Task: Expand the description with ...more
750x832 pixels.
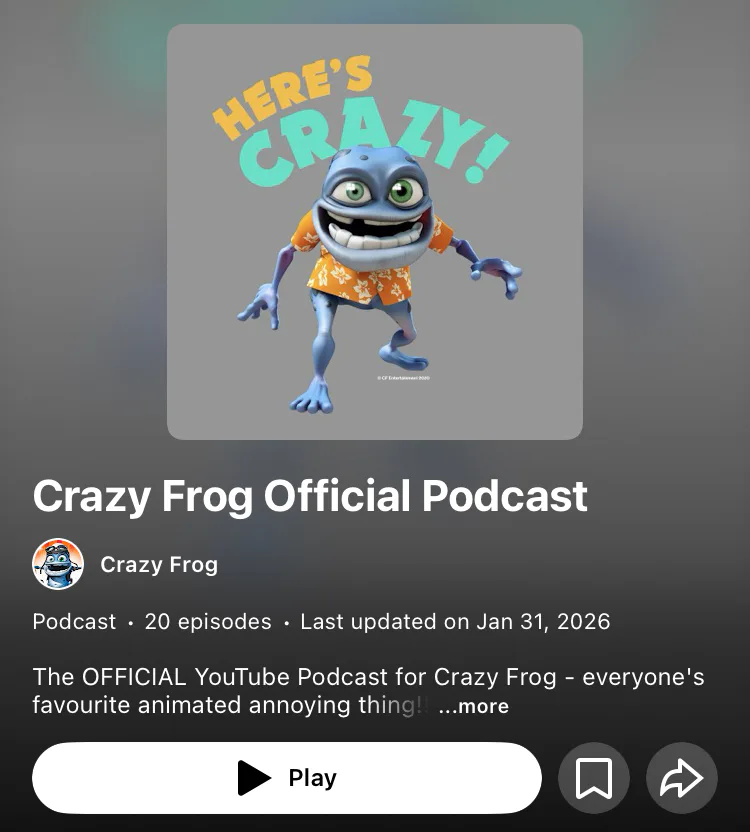Action: coord(473,706)
